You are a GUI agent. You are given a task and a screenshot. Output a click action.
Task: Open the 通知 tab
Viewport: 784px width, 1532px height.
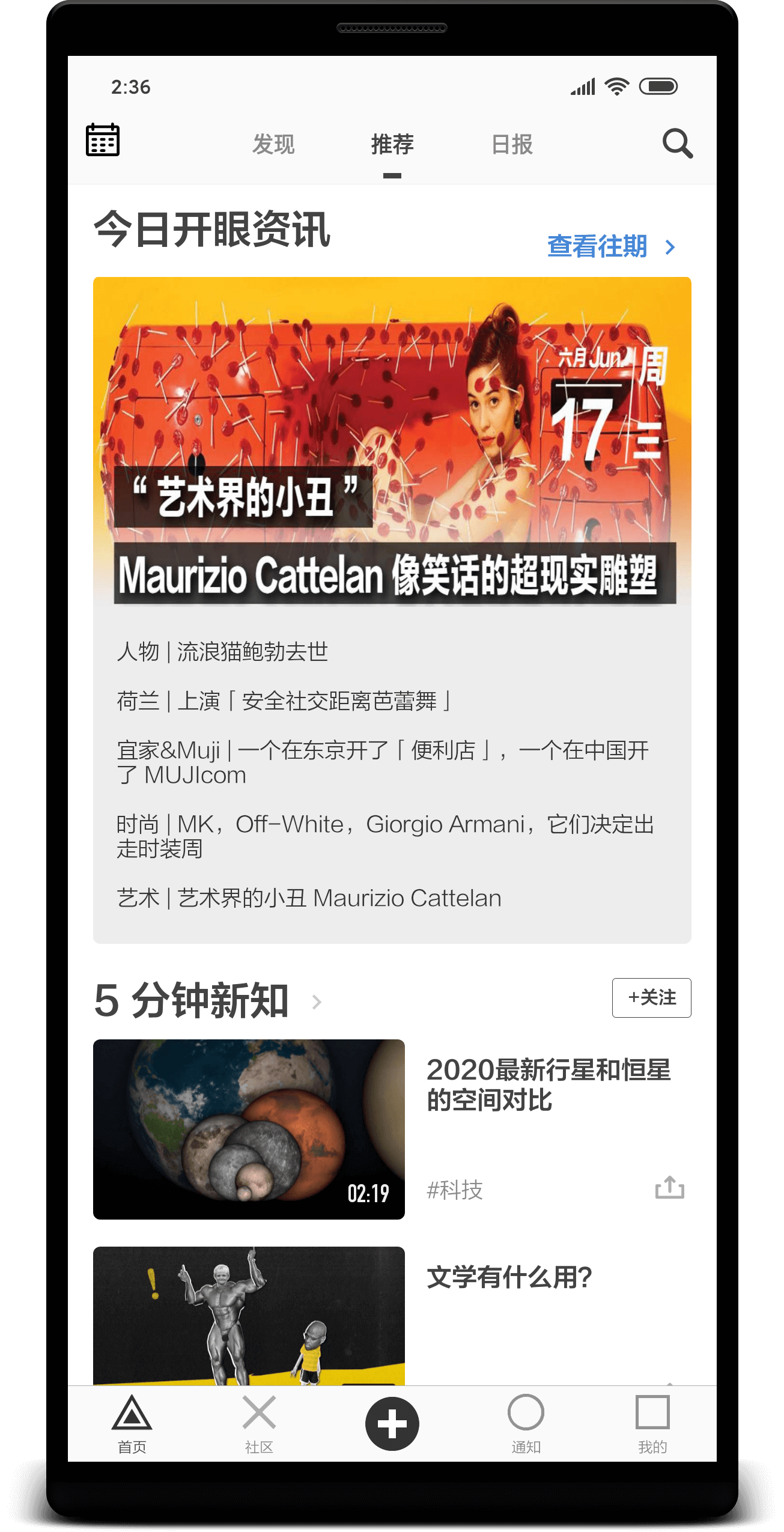pos(526,1424)
